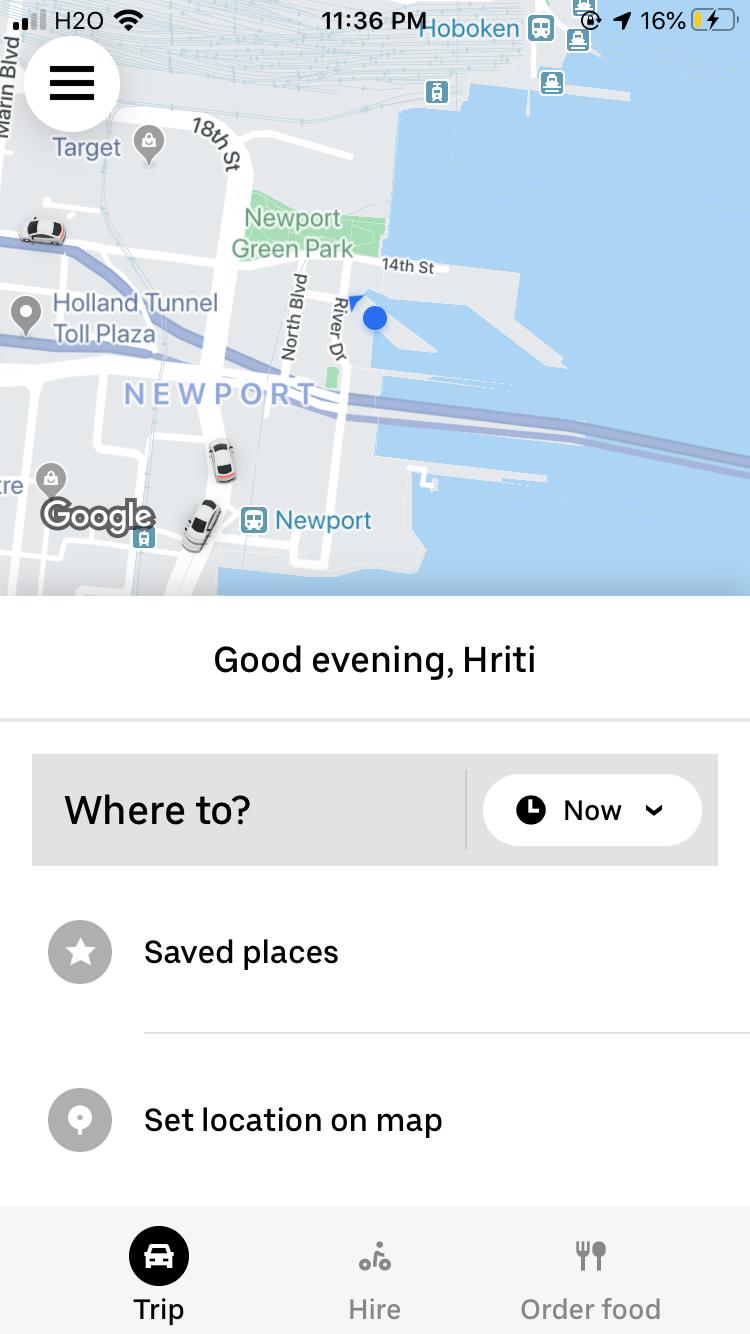Open the Now ride-time dropdown
The height and width of the screenshot is (1334, 750).
coord(592,810)
